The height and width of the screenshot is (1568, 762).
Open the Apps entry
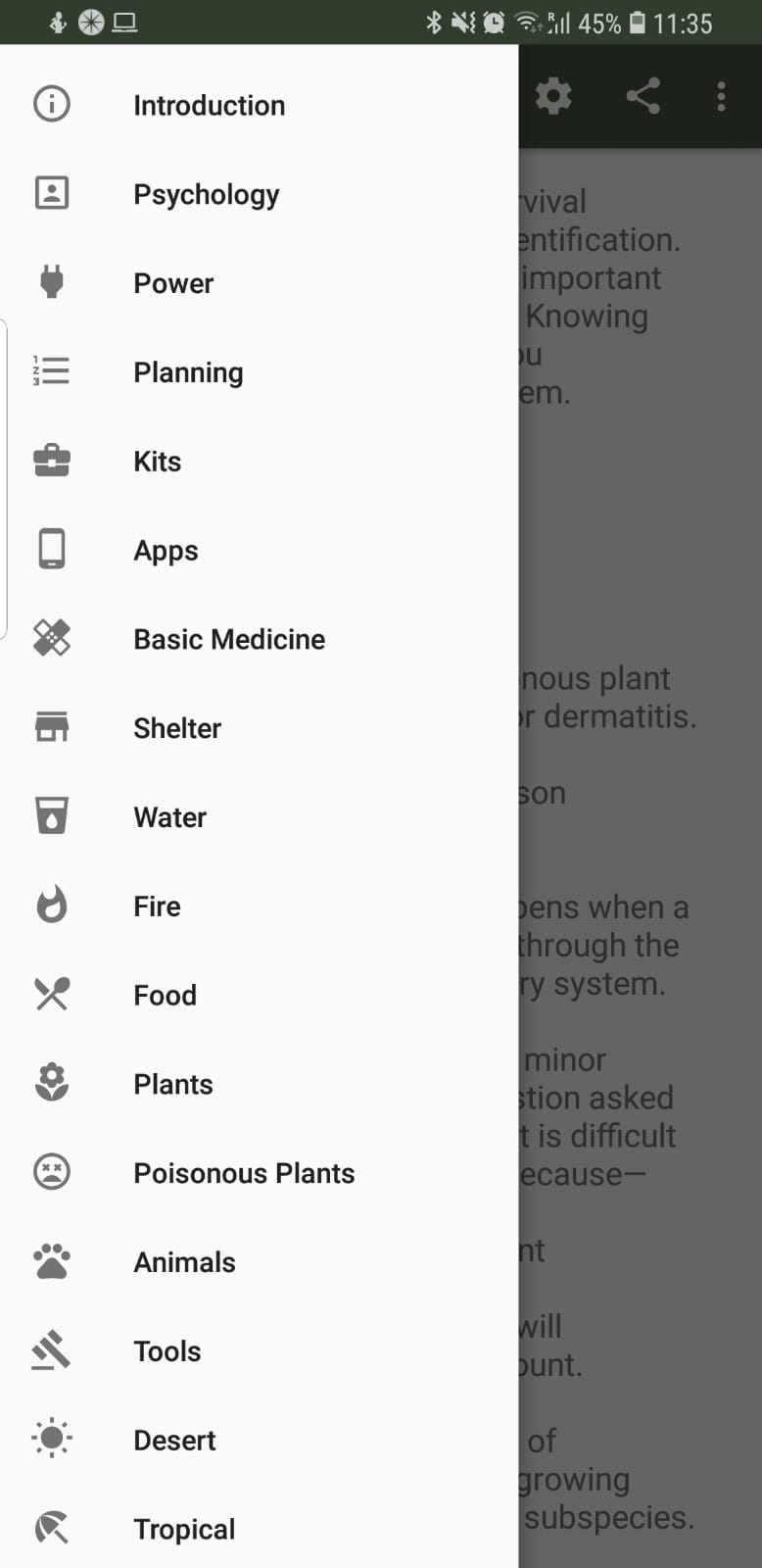259,550
